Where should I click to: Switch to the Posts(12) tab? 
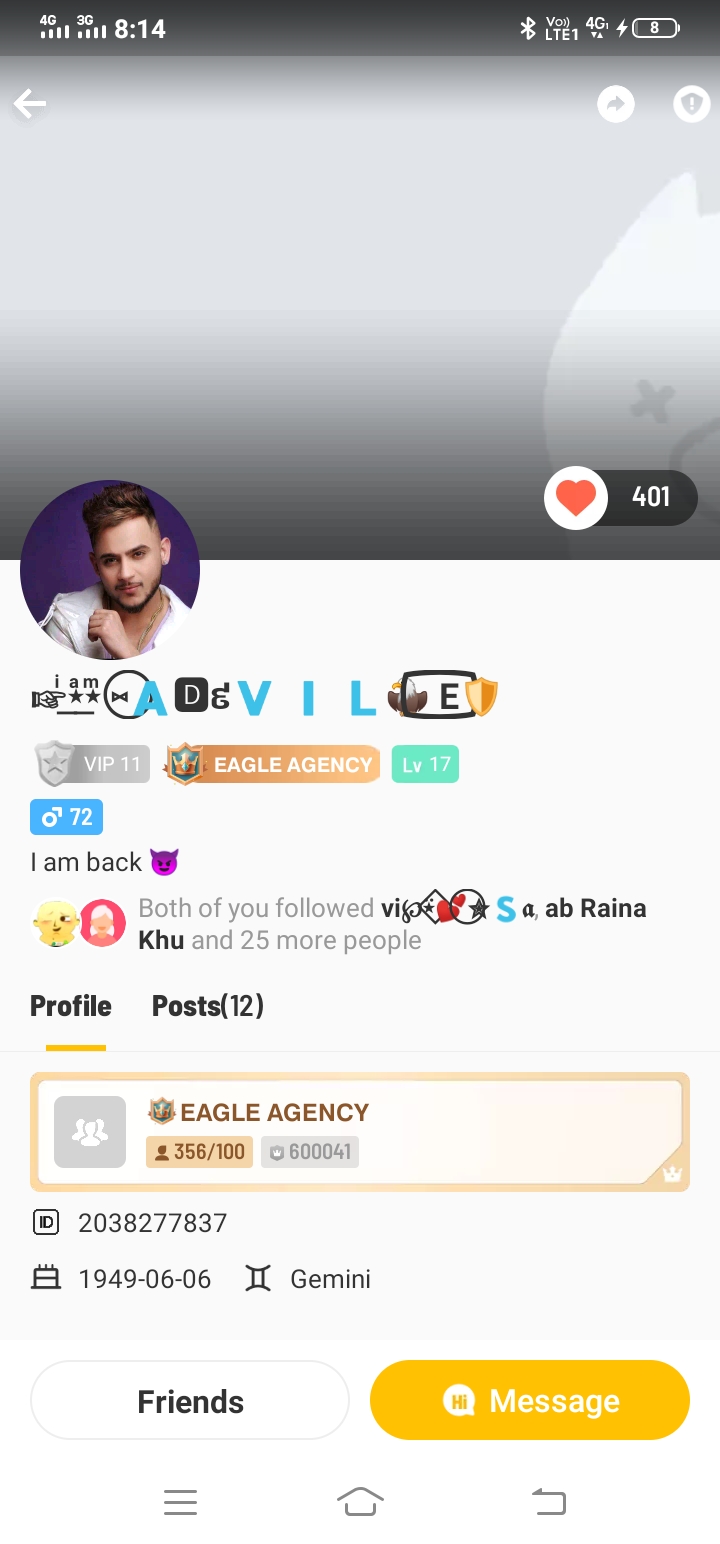(x=207, y=1006)
